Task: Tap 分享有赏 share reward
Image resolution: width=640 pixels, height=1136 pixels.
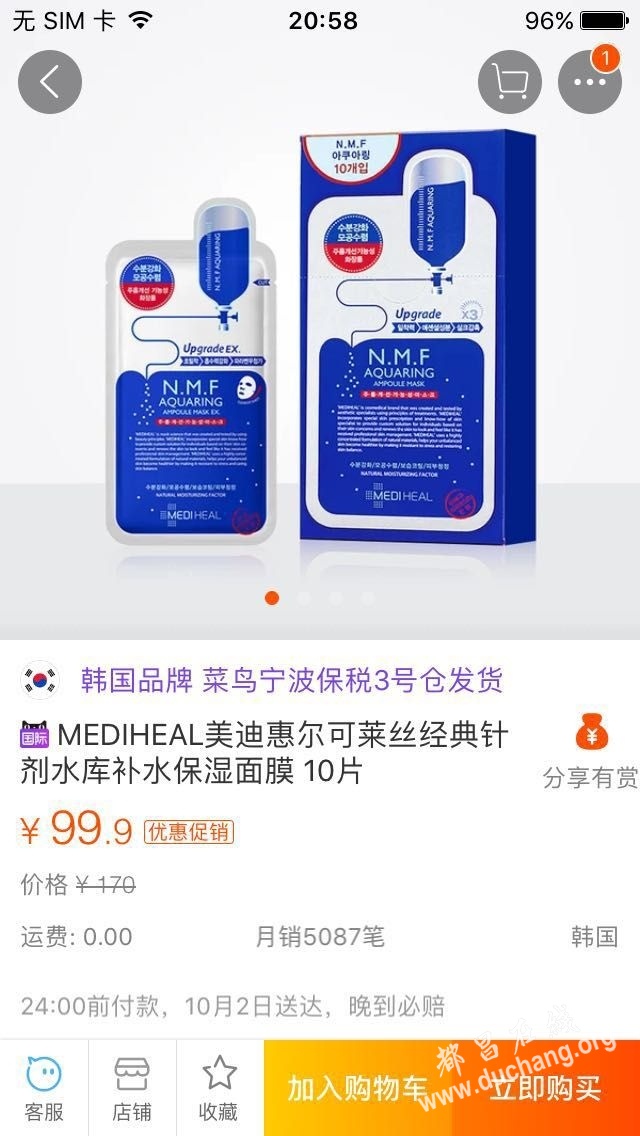Action: pos(590,752)
